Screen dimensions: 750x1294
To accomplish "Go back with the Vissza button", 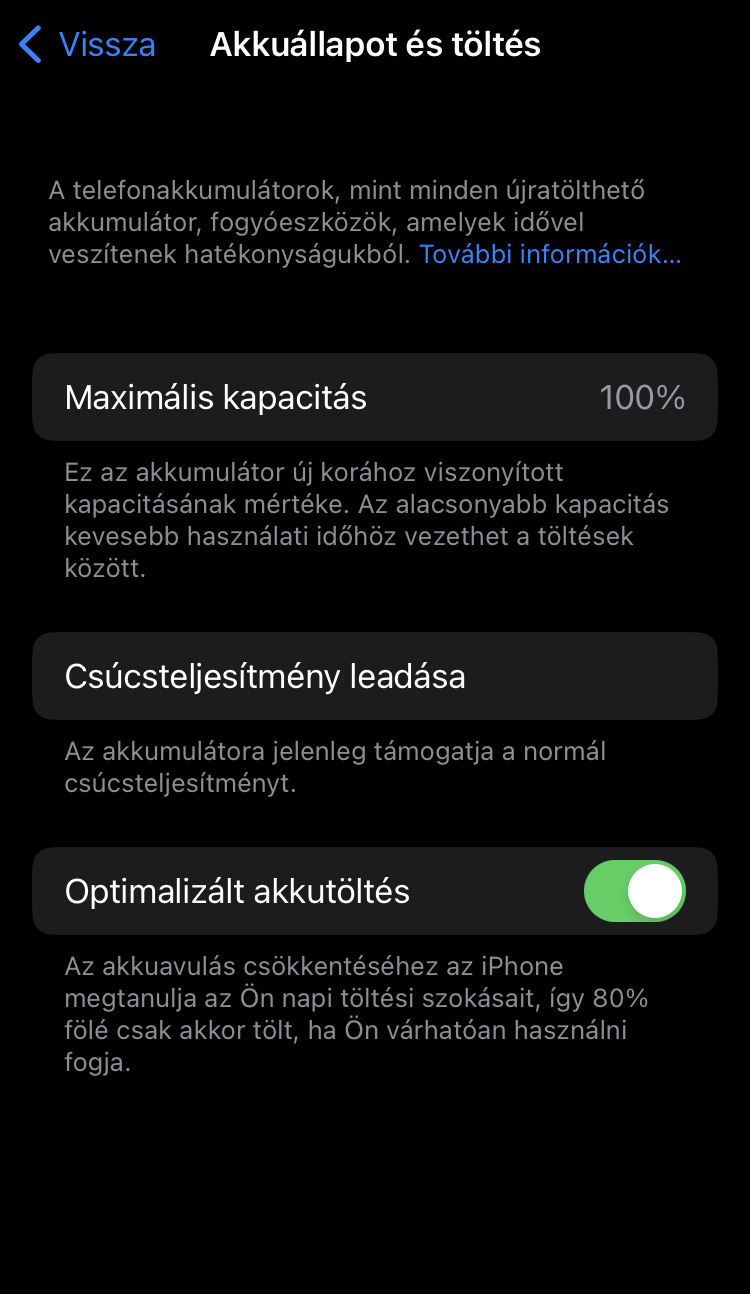I will coord(88,45).
